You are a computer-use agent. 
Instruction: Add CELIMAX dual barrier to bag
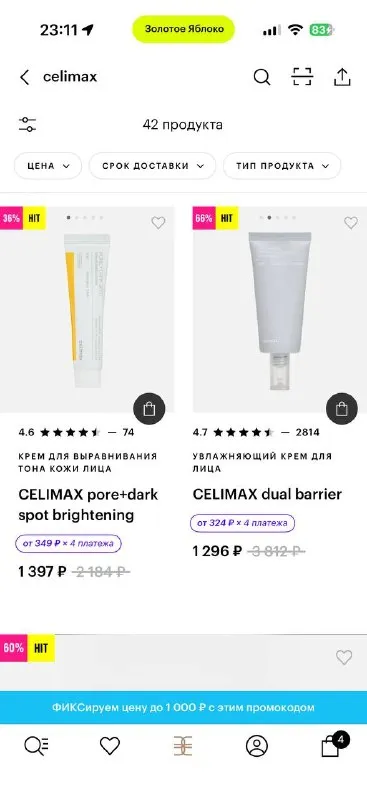[x=342, y=409]
